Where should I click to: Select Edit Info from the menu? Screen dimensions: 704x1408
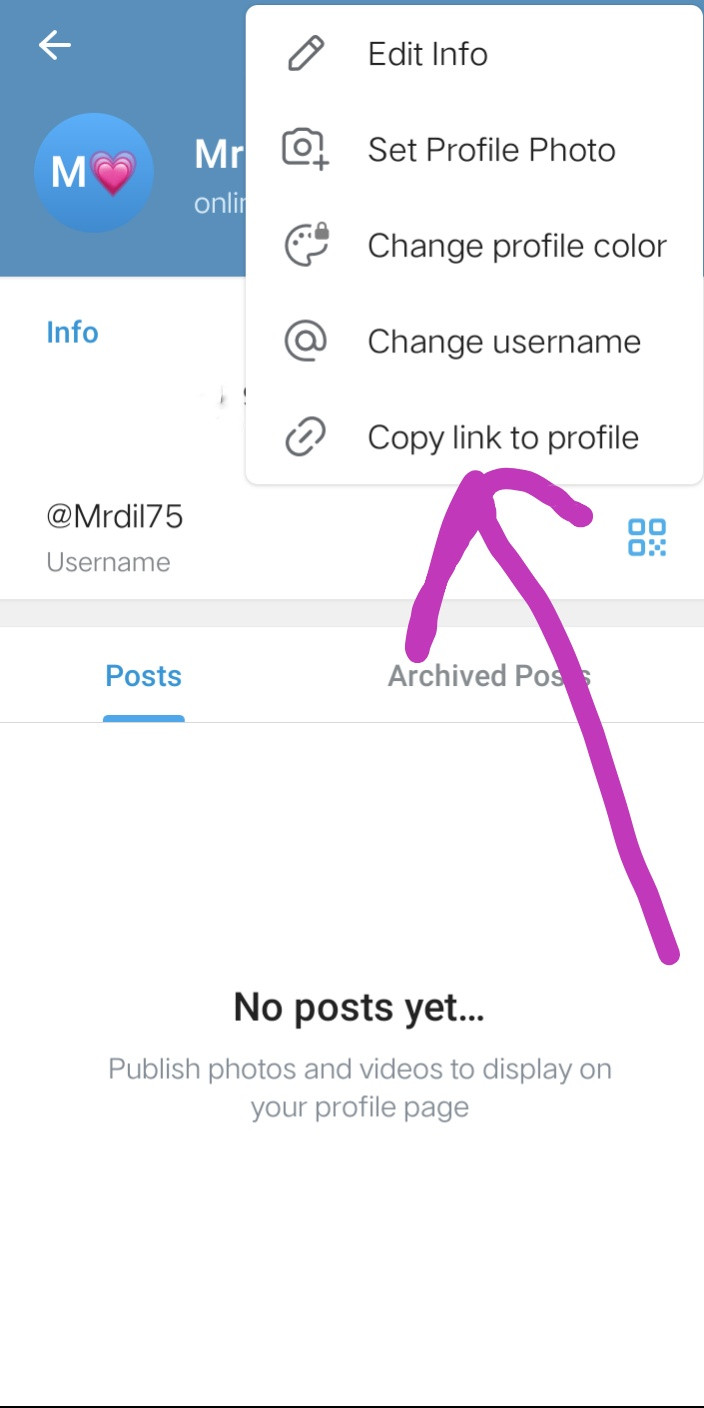427,54
